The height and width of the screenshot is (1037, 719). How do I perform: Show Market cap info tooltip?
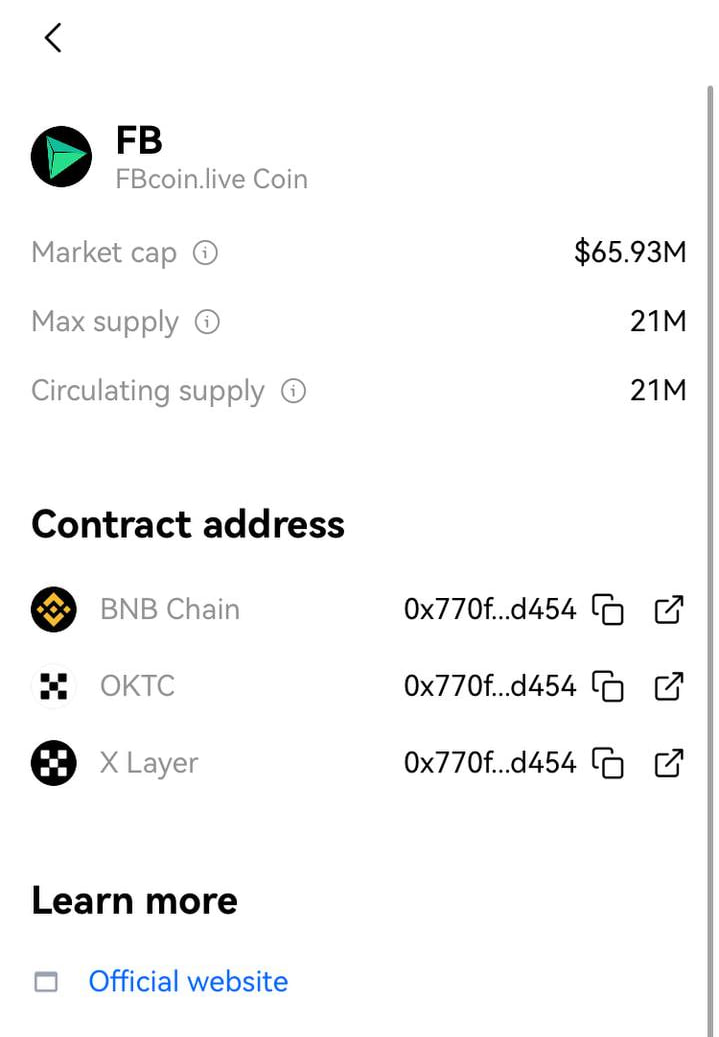click(x=205, y=253)
